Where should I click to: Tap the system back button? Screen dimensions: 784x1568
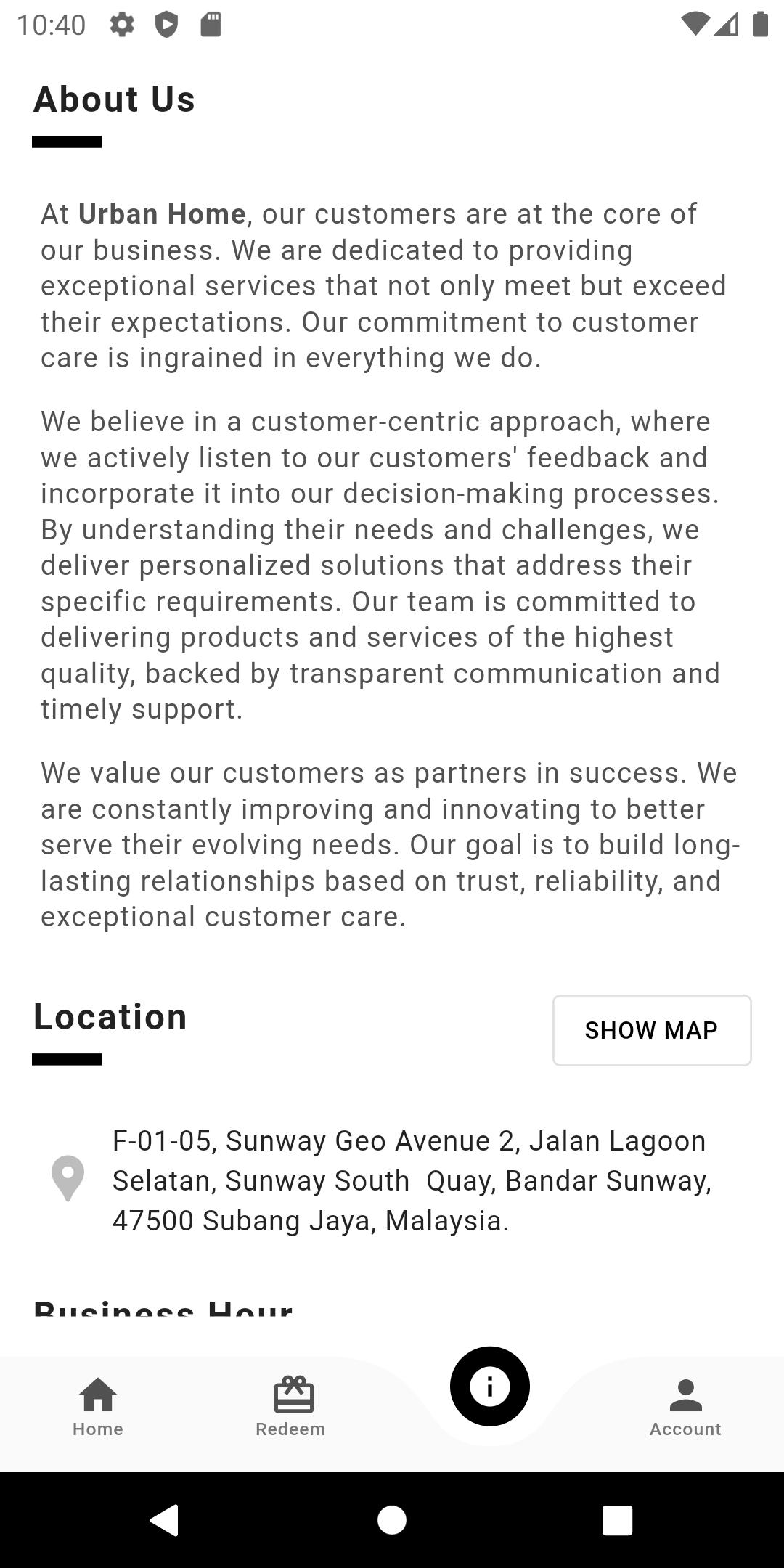(165, 1520)
